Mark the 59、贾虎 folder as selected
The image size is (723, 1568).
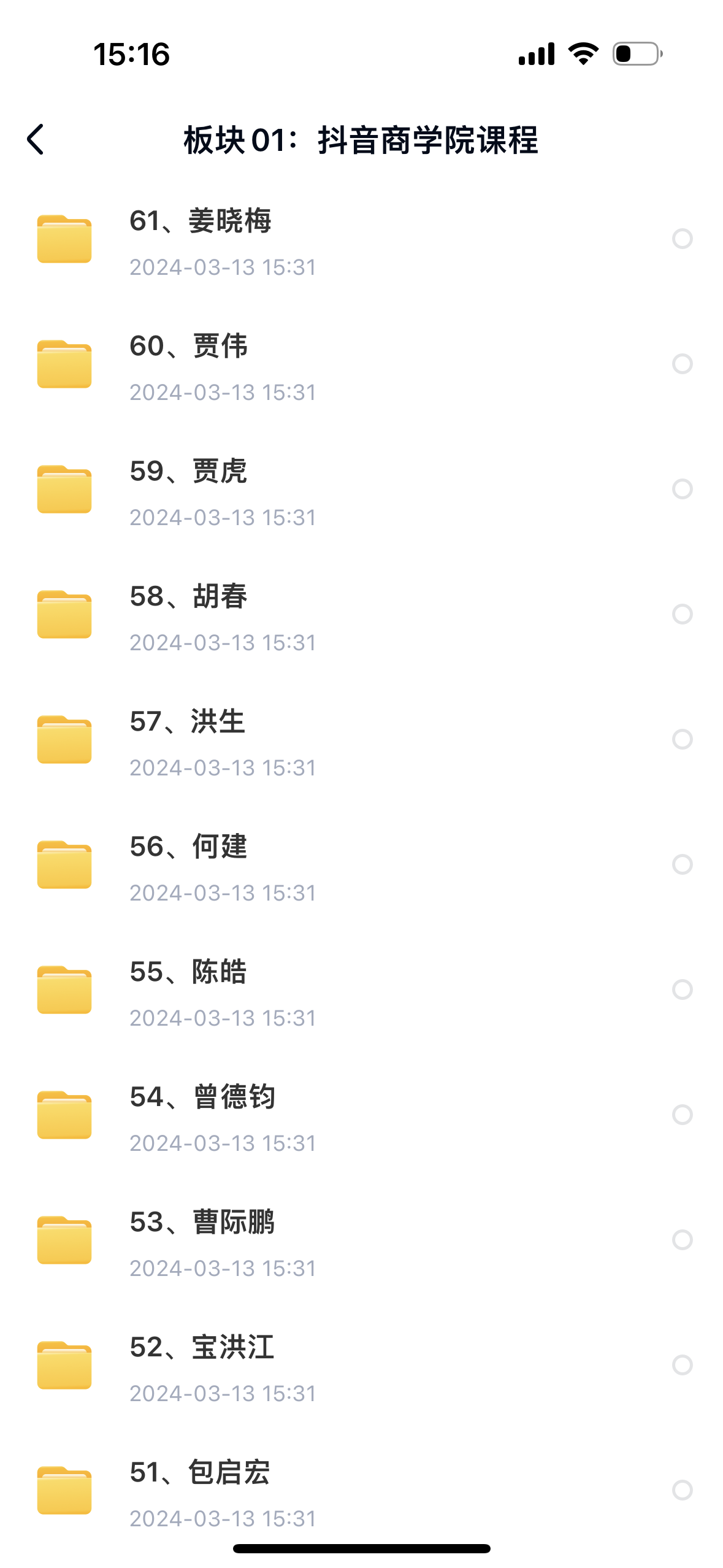click(682, 489)
